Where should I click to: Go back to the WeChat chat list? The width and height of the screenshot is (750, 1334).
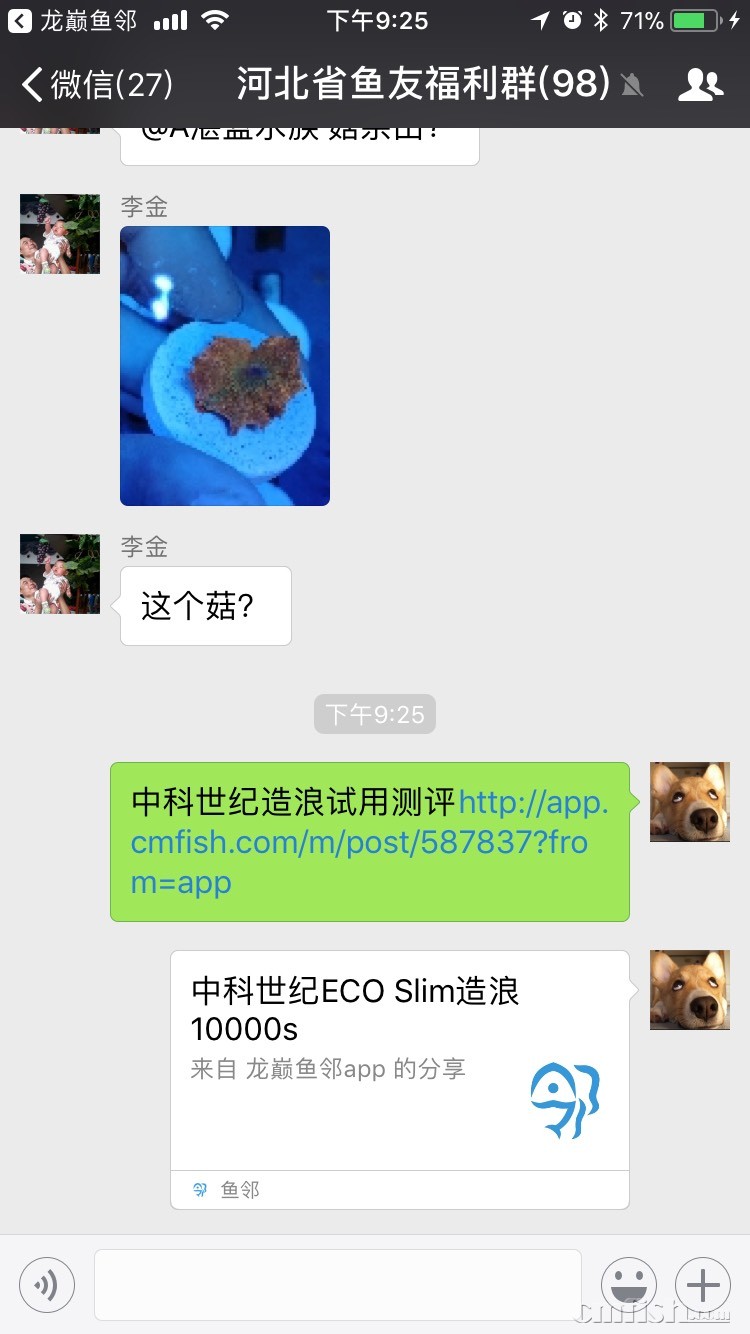(95, 85)
